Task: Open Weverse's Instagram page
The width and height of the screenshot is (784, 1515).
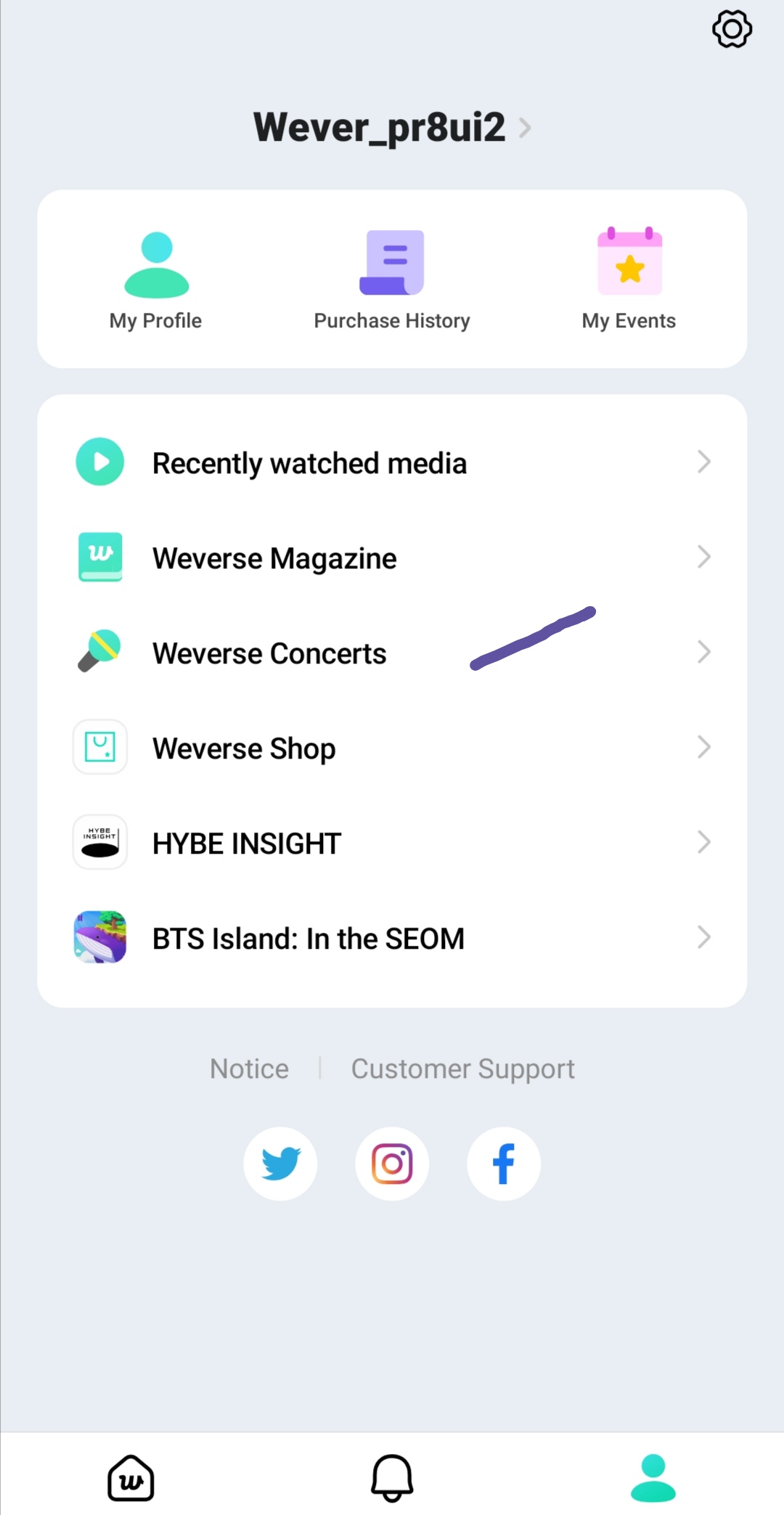Action: click(x=391, y=1163)
